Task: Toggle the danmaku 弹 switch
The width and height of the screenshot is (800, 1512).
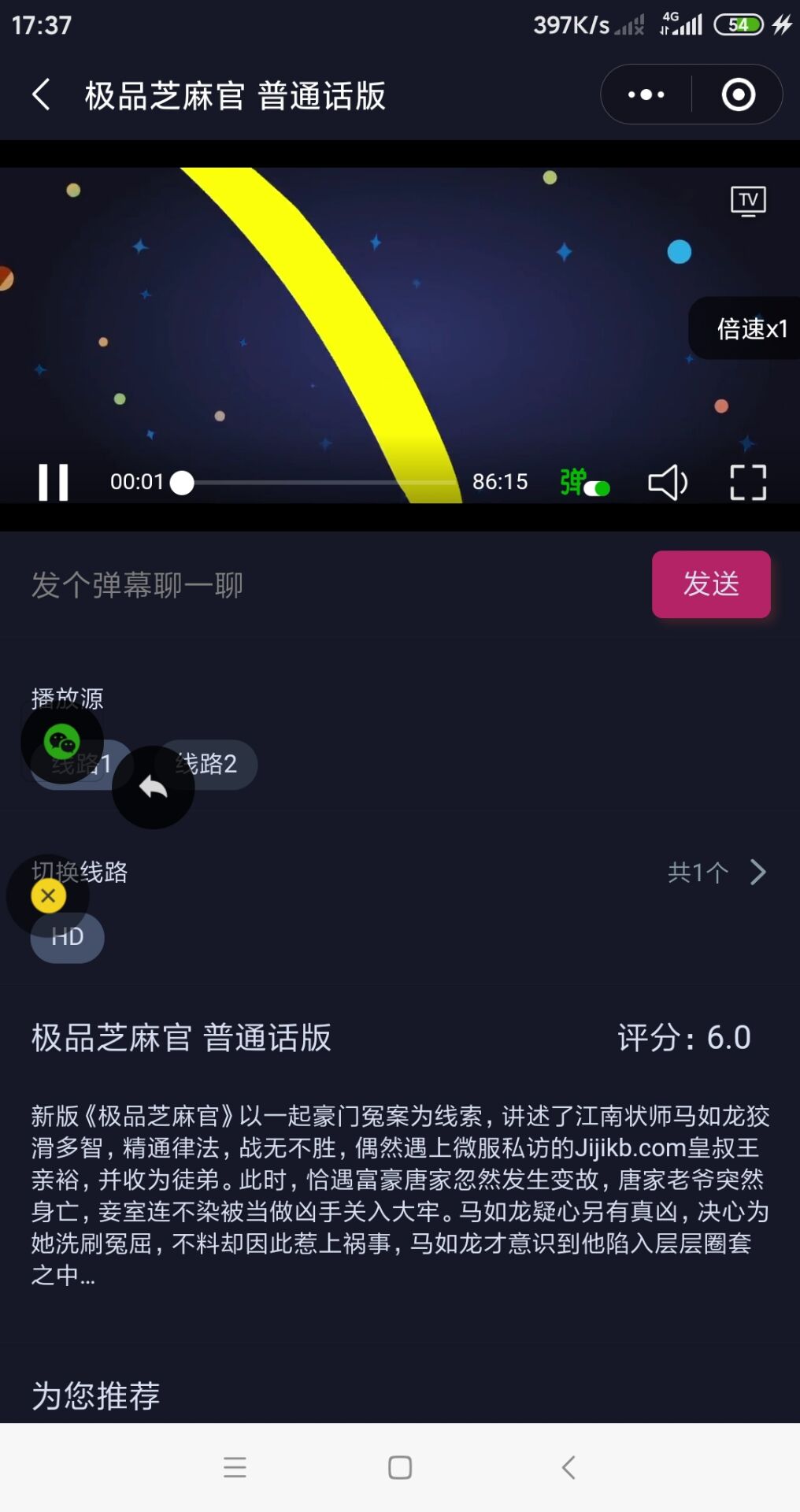Action: pyautogui.click(x=585, y=482)
